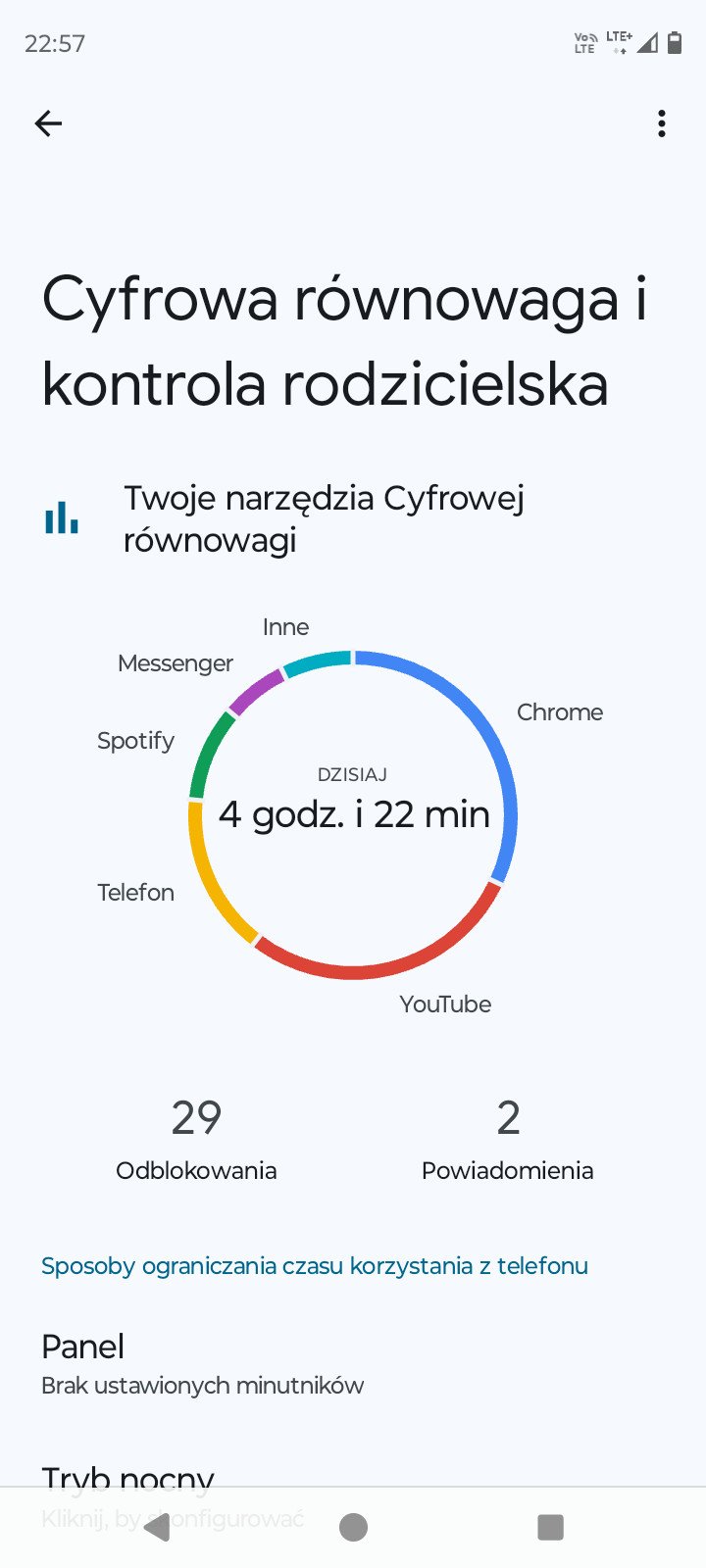Open the Odblokowania count
The height and width of the screenshot is (1568, 706).
coord(196,1139)
